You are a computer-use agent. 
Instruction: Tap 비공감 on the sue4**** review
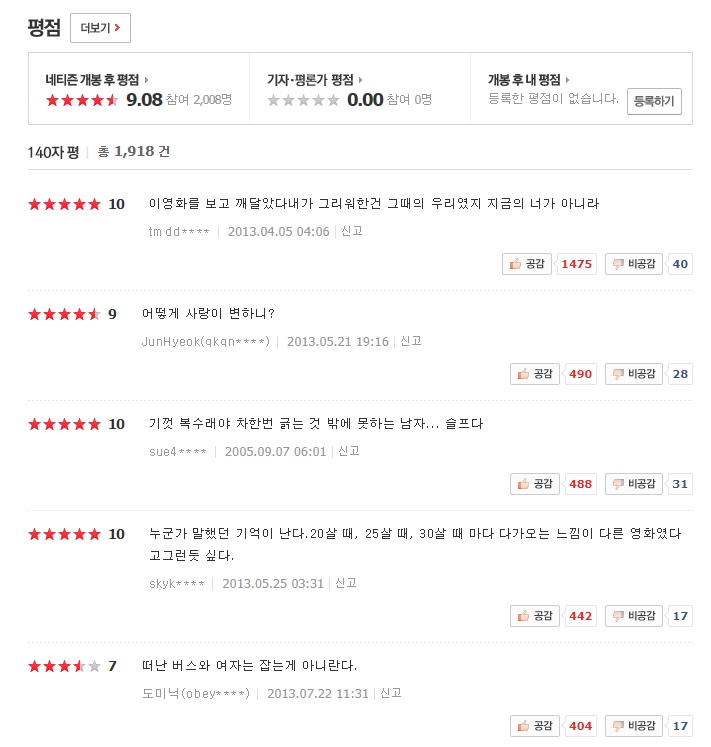[x=633, y=484]
